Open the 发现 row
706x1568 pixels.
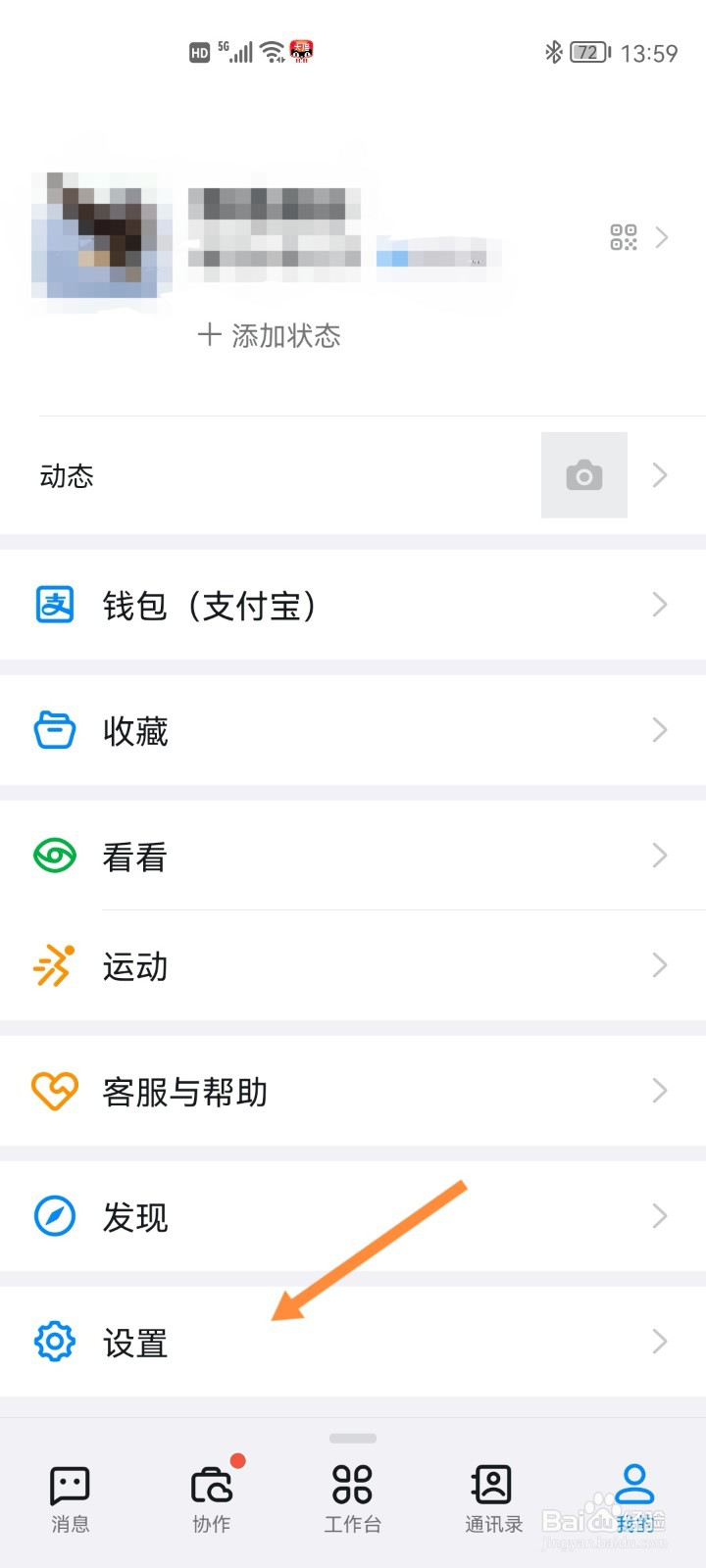pos(353,1216)
